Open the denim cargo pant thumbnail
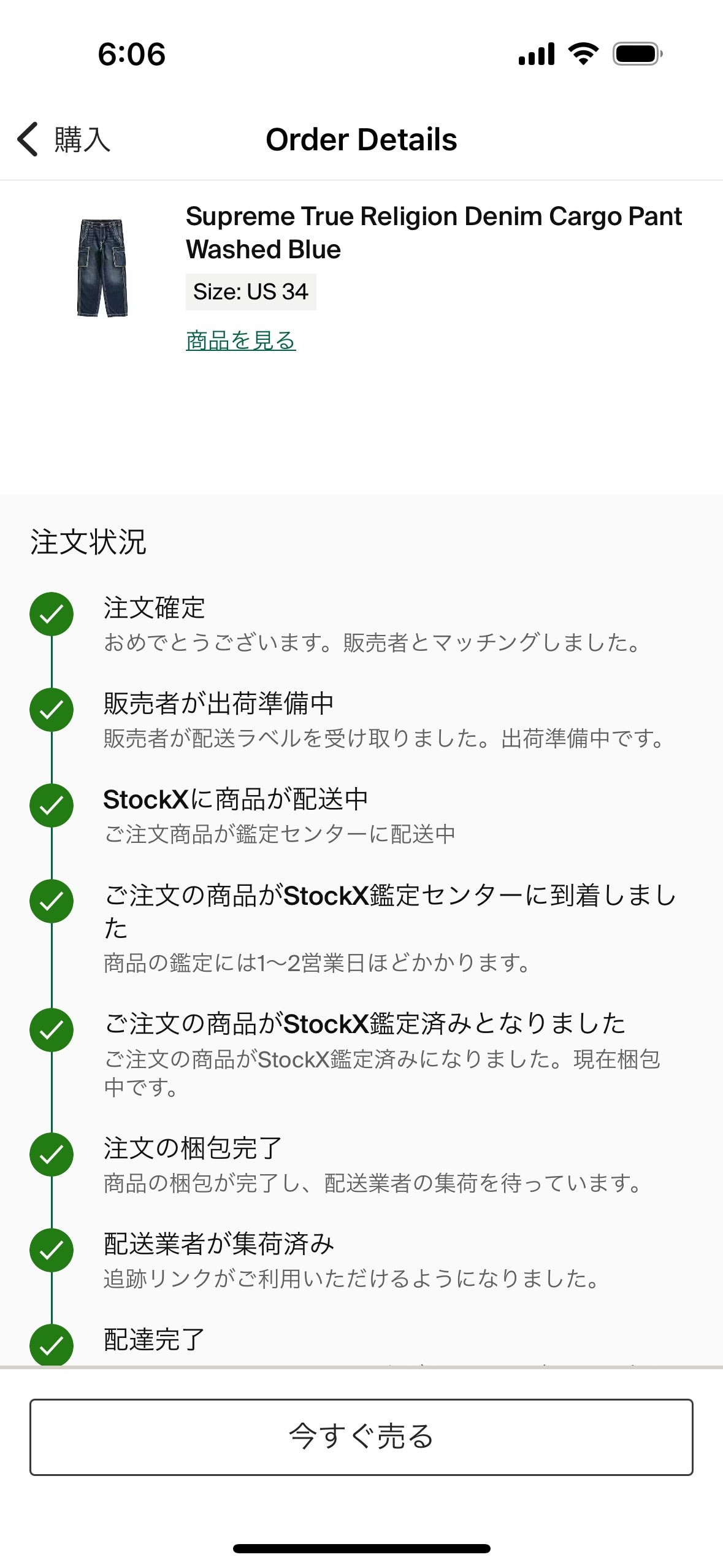723x1568 pixels. click(x=102, y=267)
